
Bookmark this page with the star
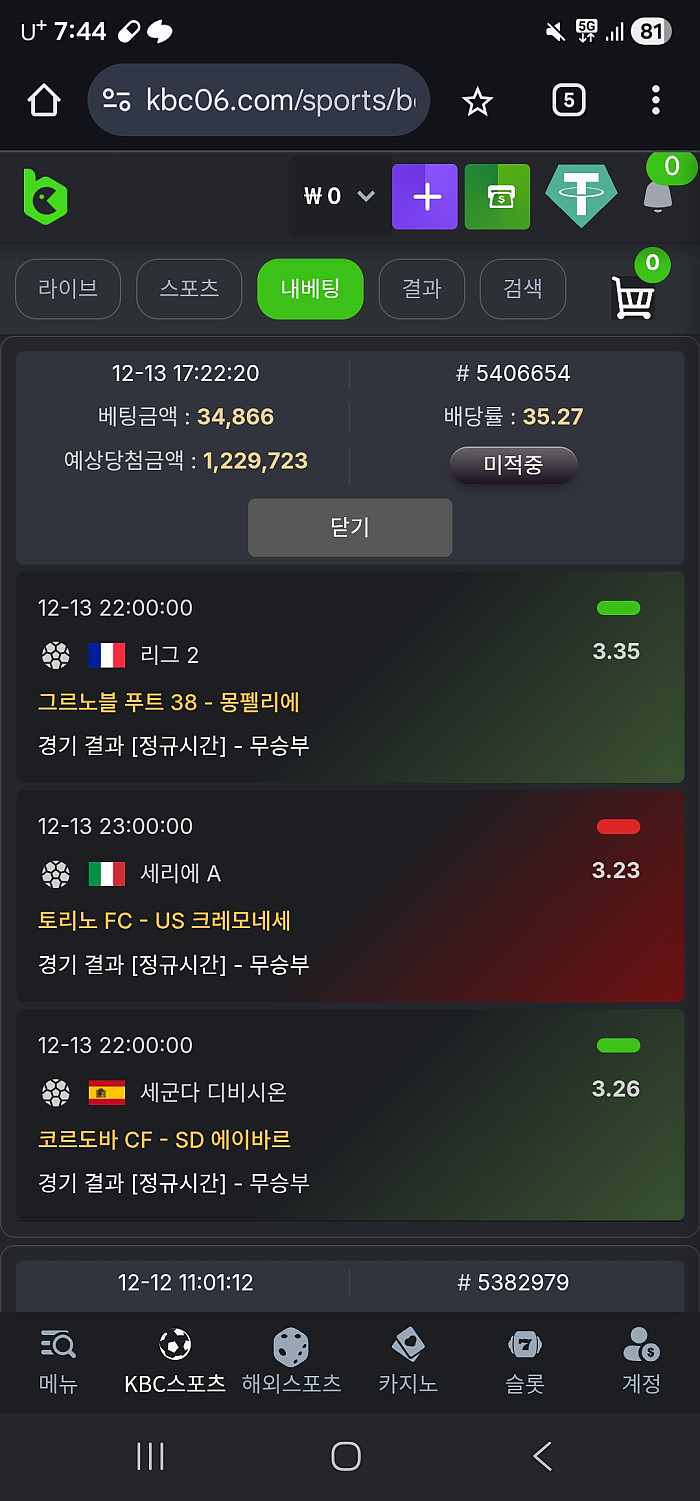(x=478, y=100)
